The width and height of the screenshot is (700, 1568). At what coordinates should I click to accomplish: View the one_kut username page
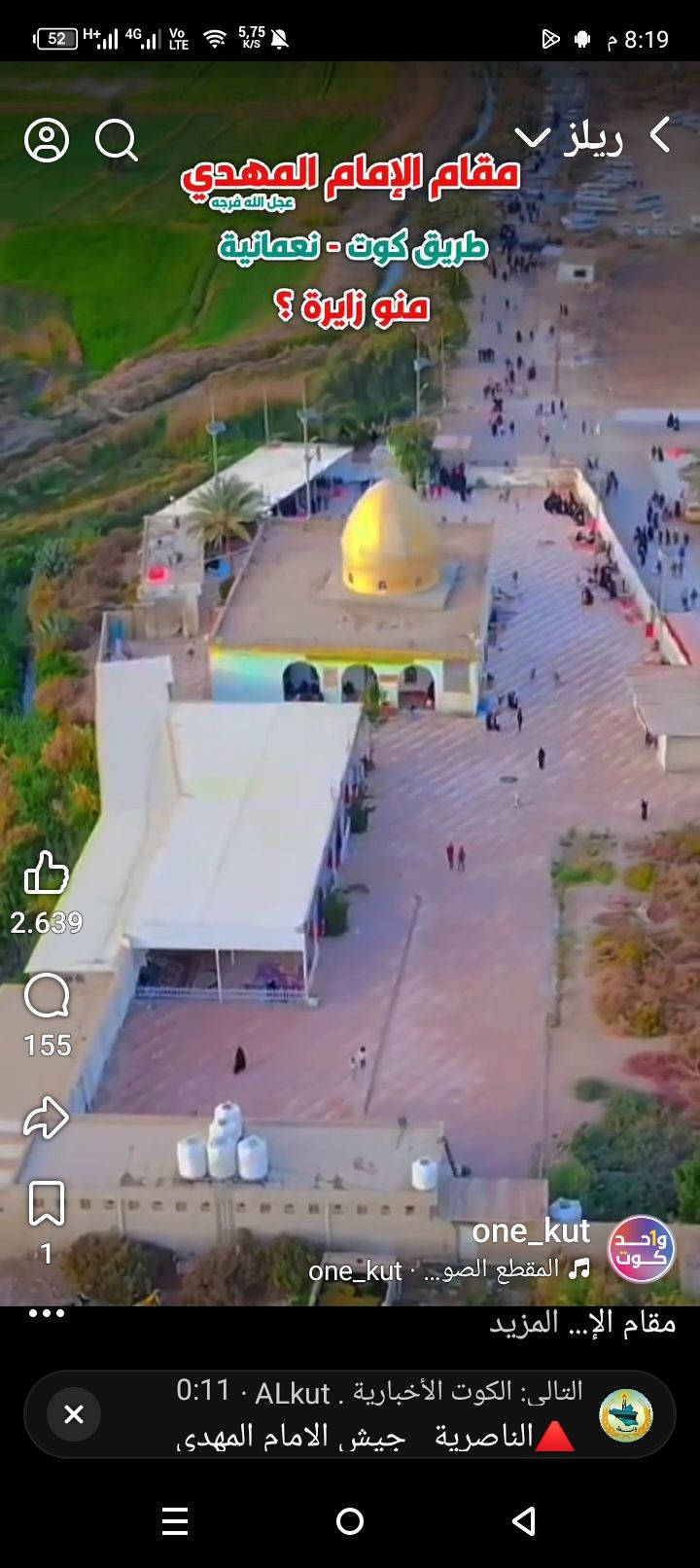[531, 1231]
